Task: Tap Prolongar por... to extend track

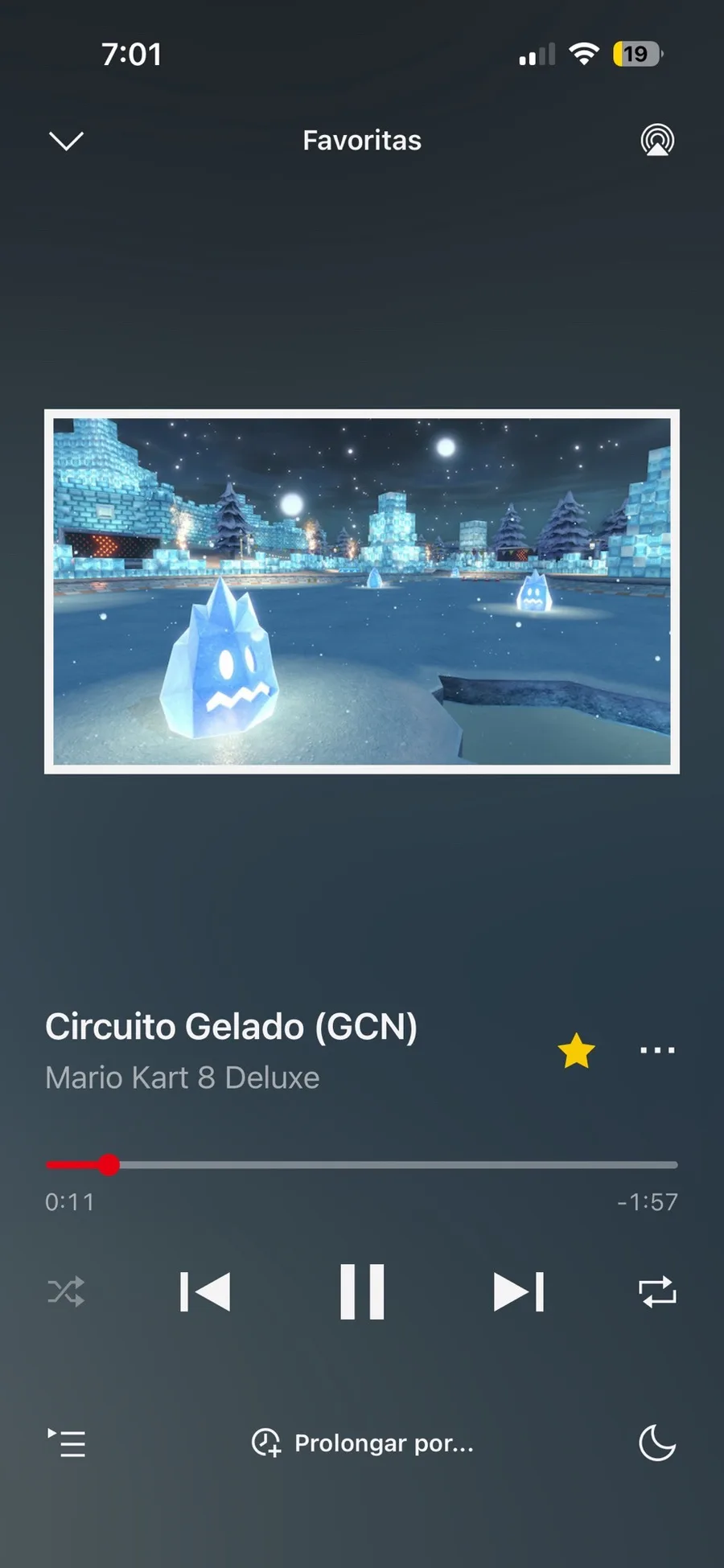Action: (364, 1443)
